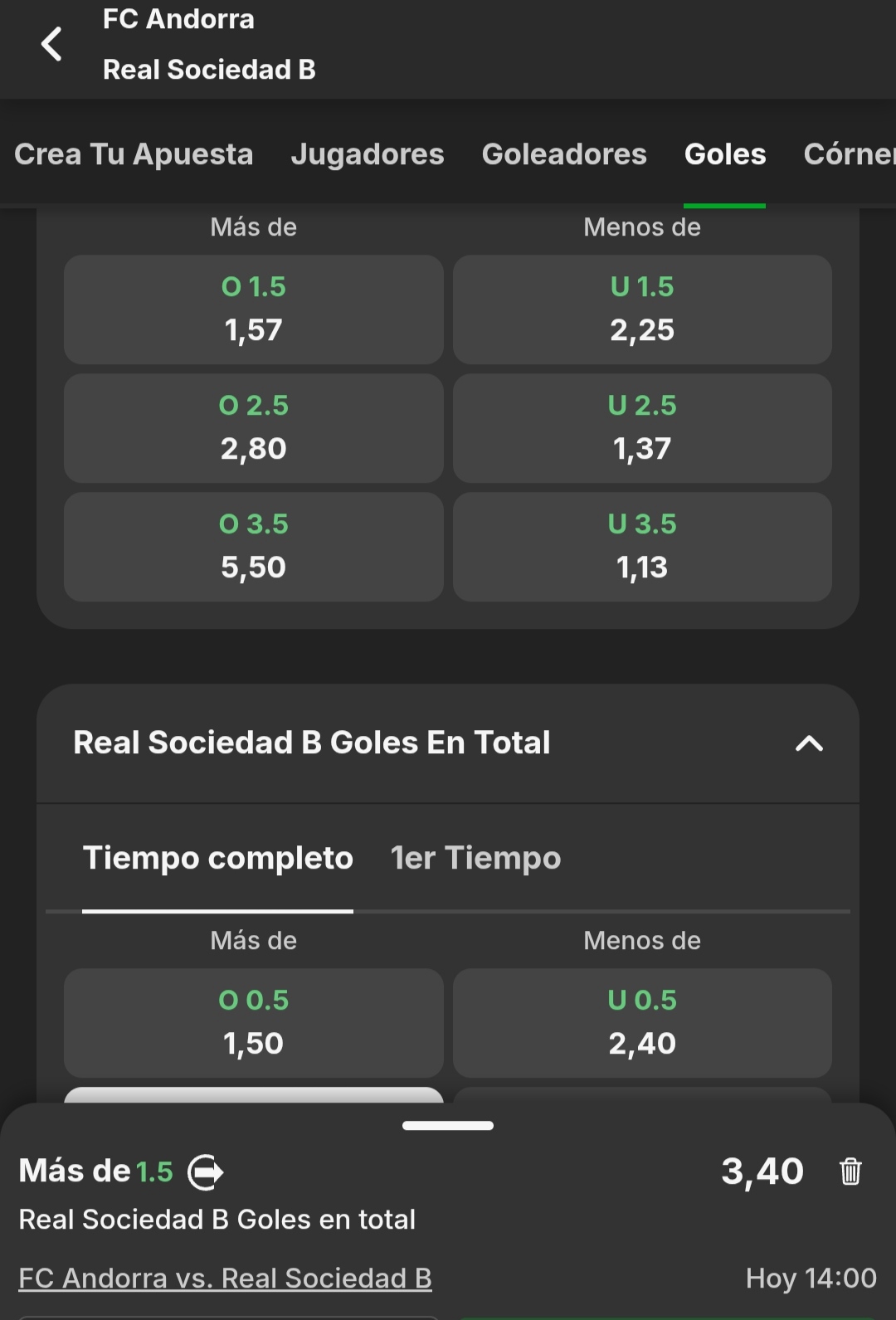Tap the arrow icon beside Más de 1.5
The height and width of the screenshot is (1320, 896).
click(206, 1172)
